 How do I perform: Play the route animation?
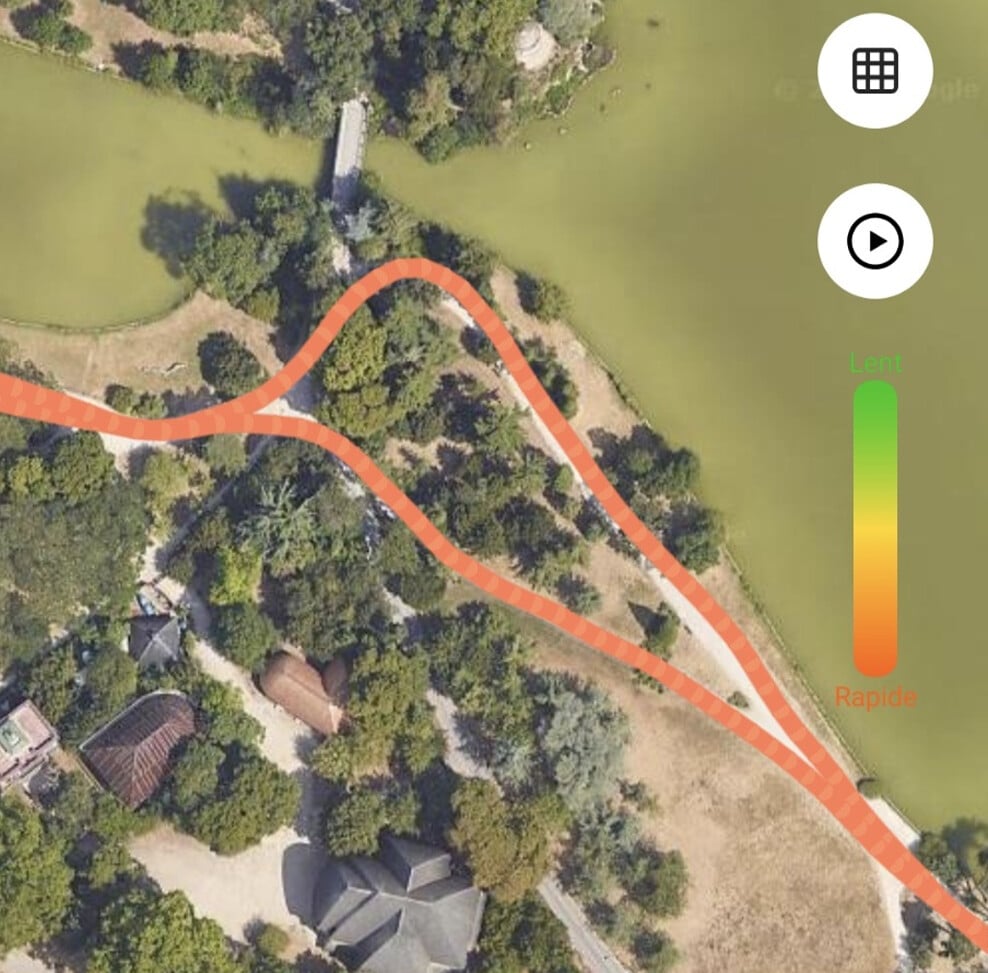click(875, 241)
